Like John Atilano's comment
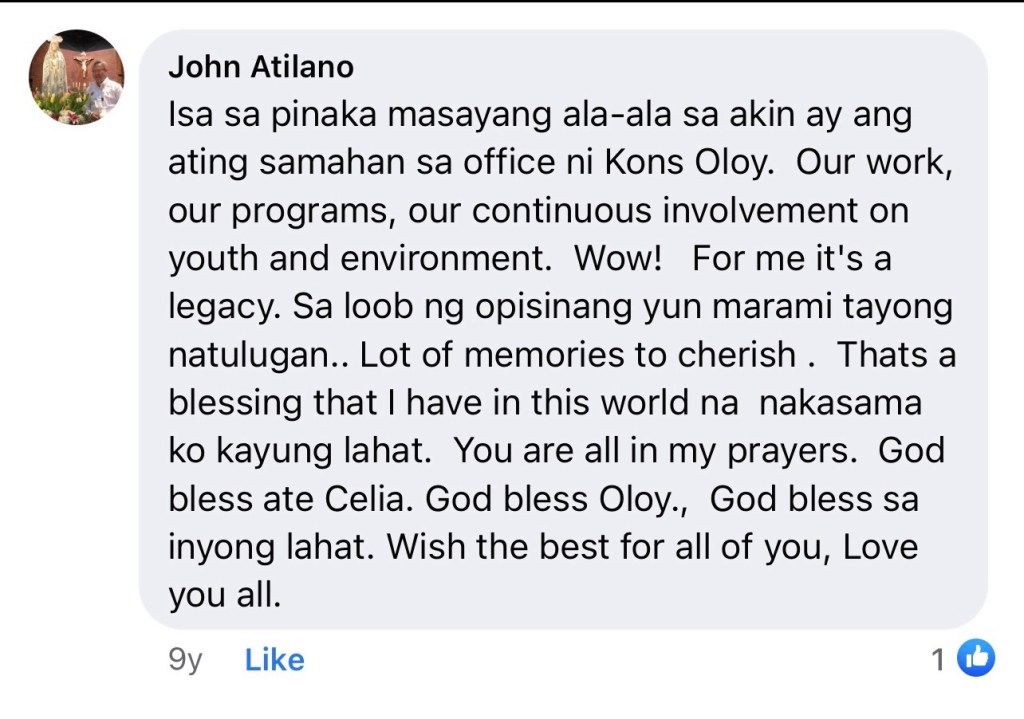This screenshot has width=1024, height=719. (x=274, y=660)
